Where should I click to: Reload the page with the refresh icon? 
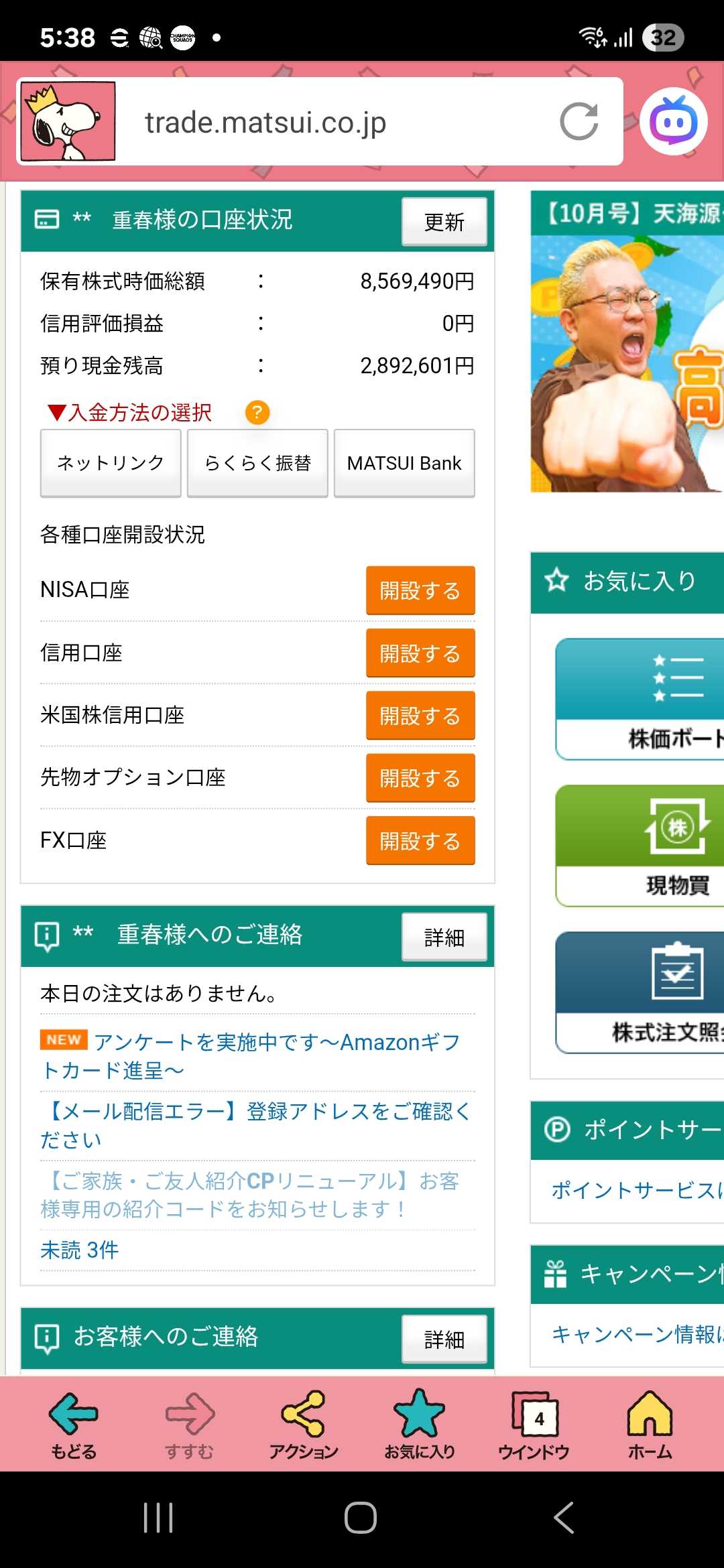[579, 122]
